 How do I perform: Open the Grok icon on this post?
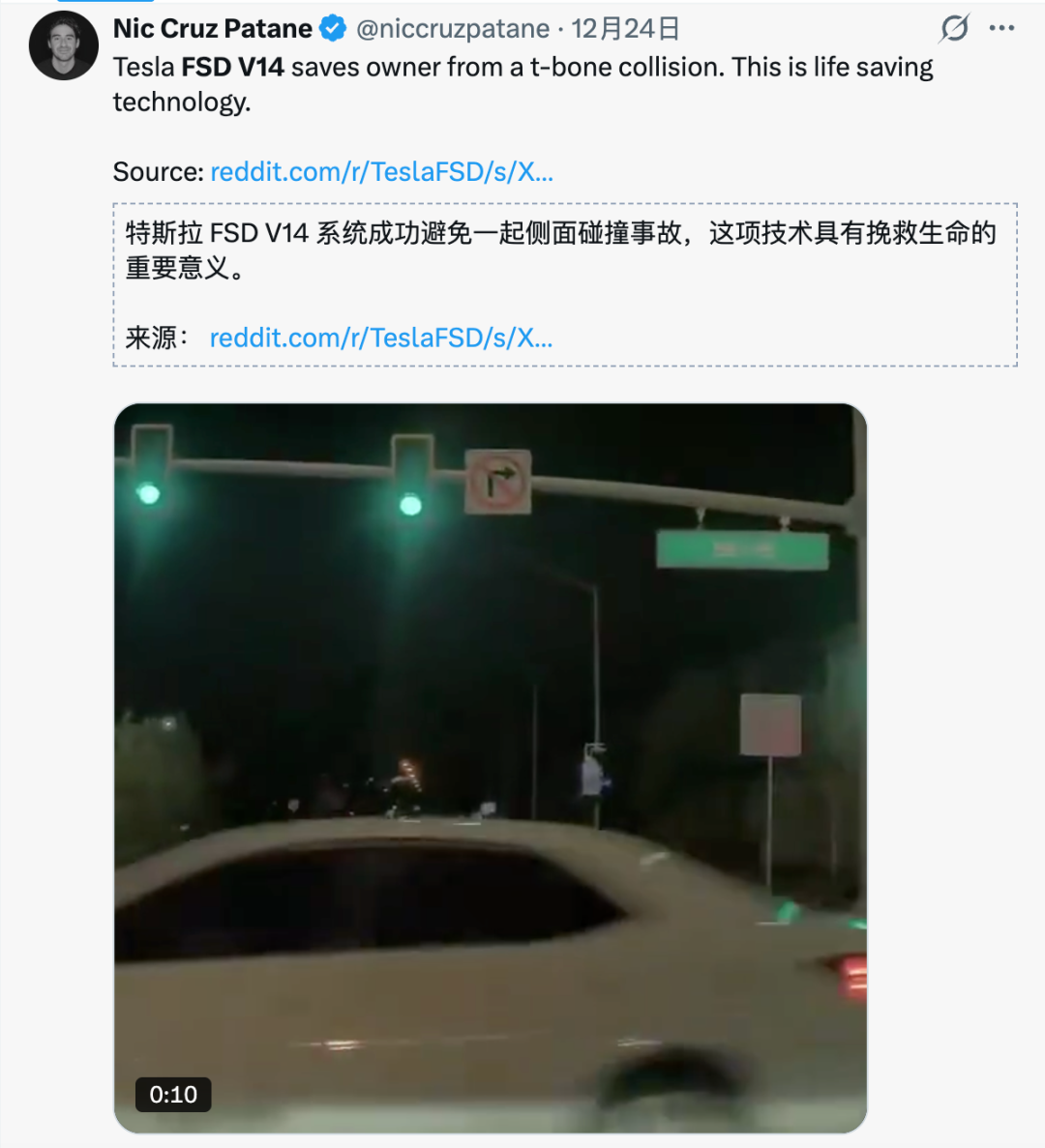[x=954, y=29]
